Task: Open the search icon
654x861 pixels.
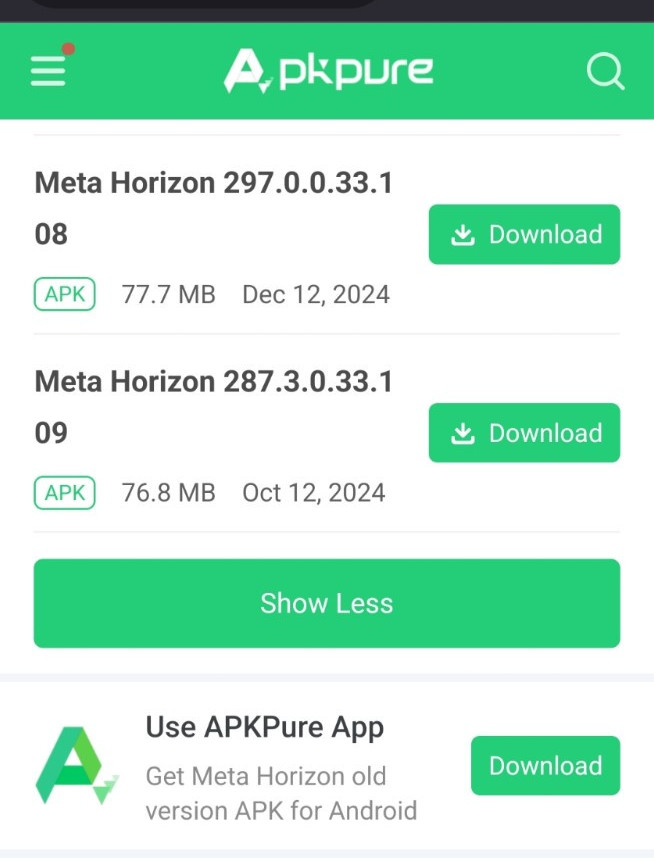Action: tap(605, 71)
